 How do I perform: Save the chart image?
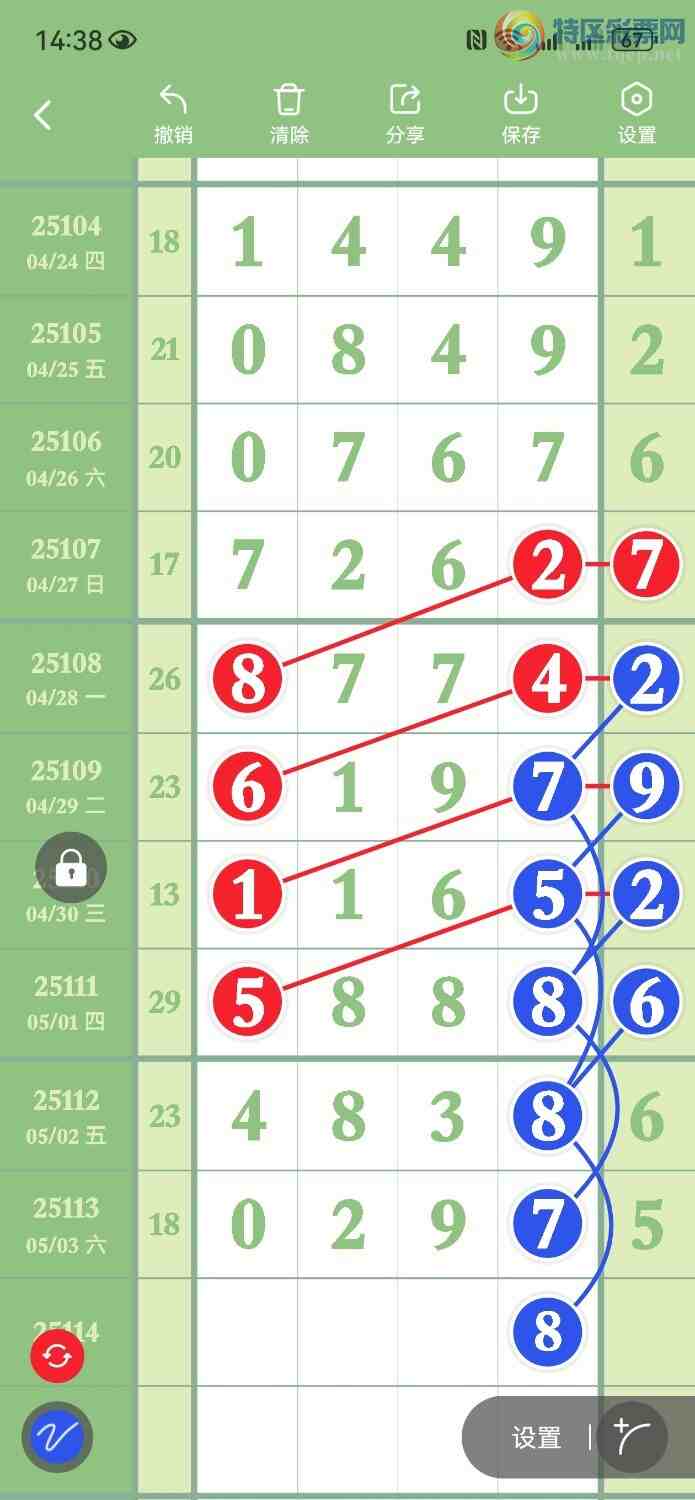pos(521,114)
